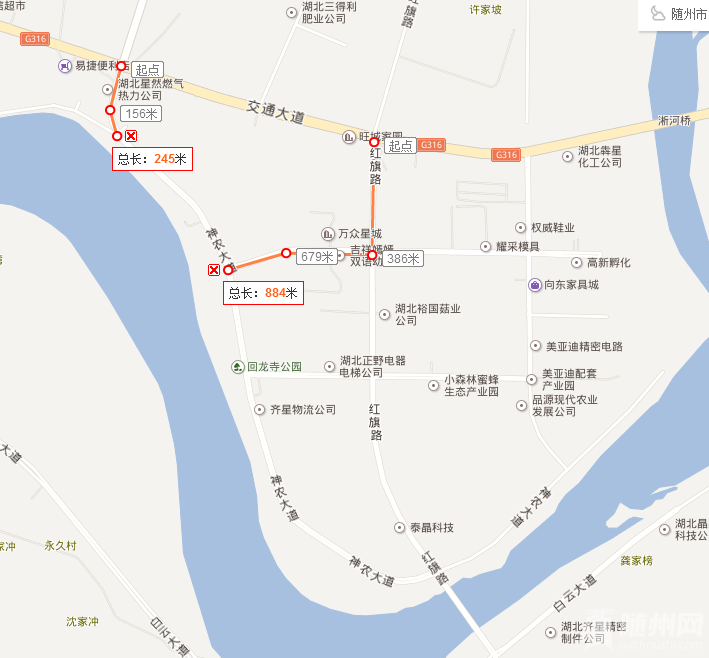Open the 随州市 city selector

678,14
